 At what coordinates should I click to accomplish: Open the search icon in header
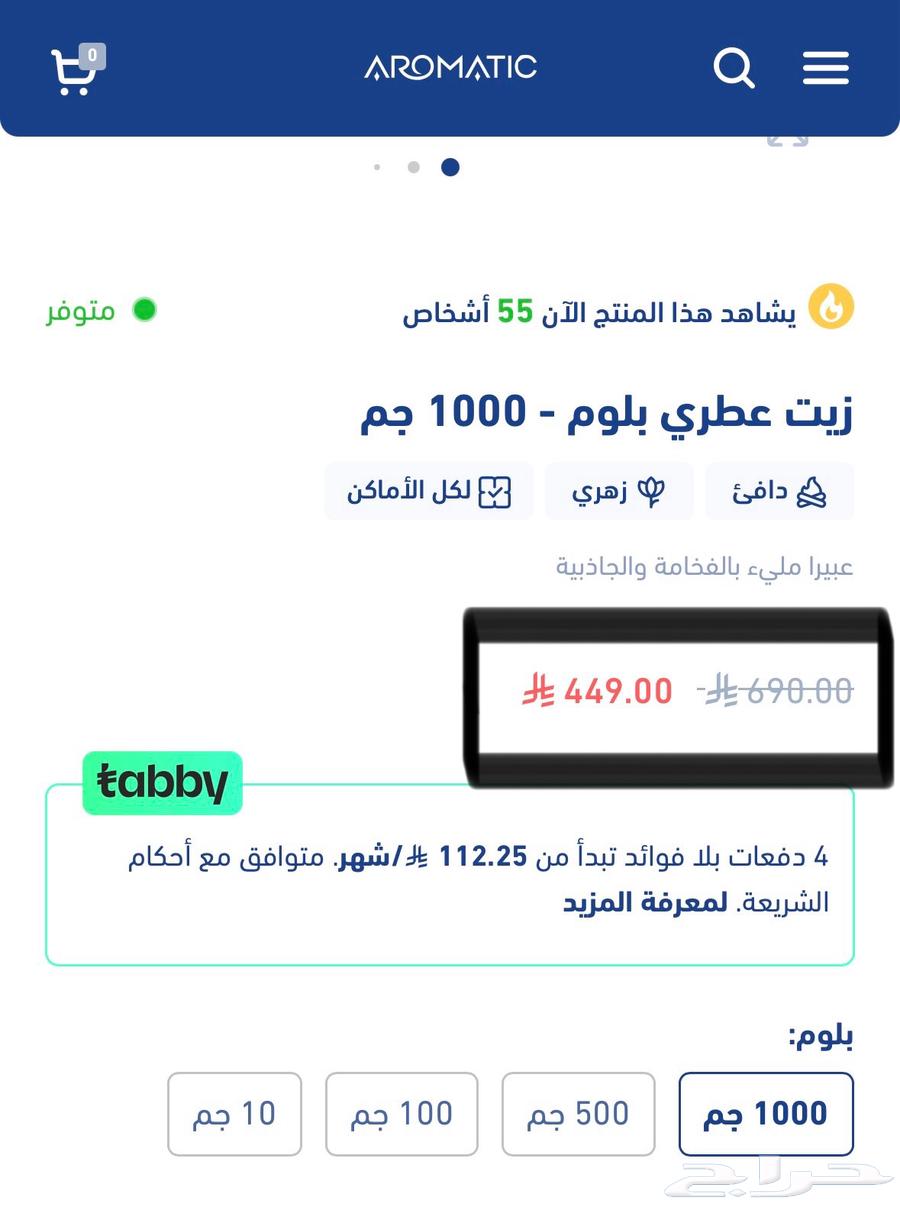[733, 68]
